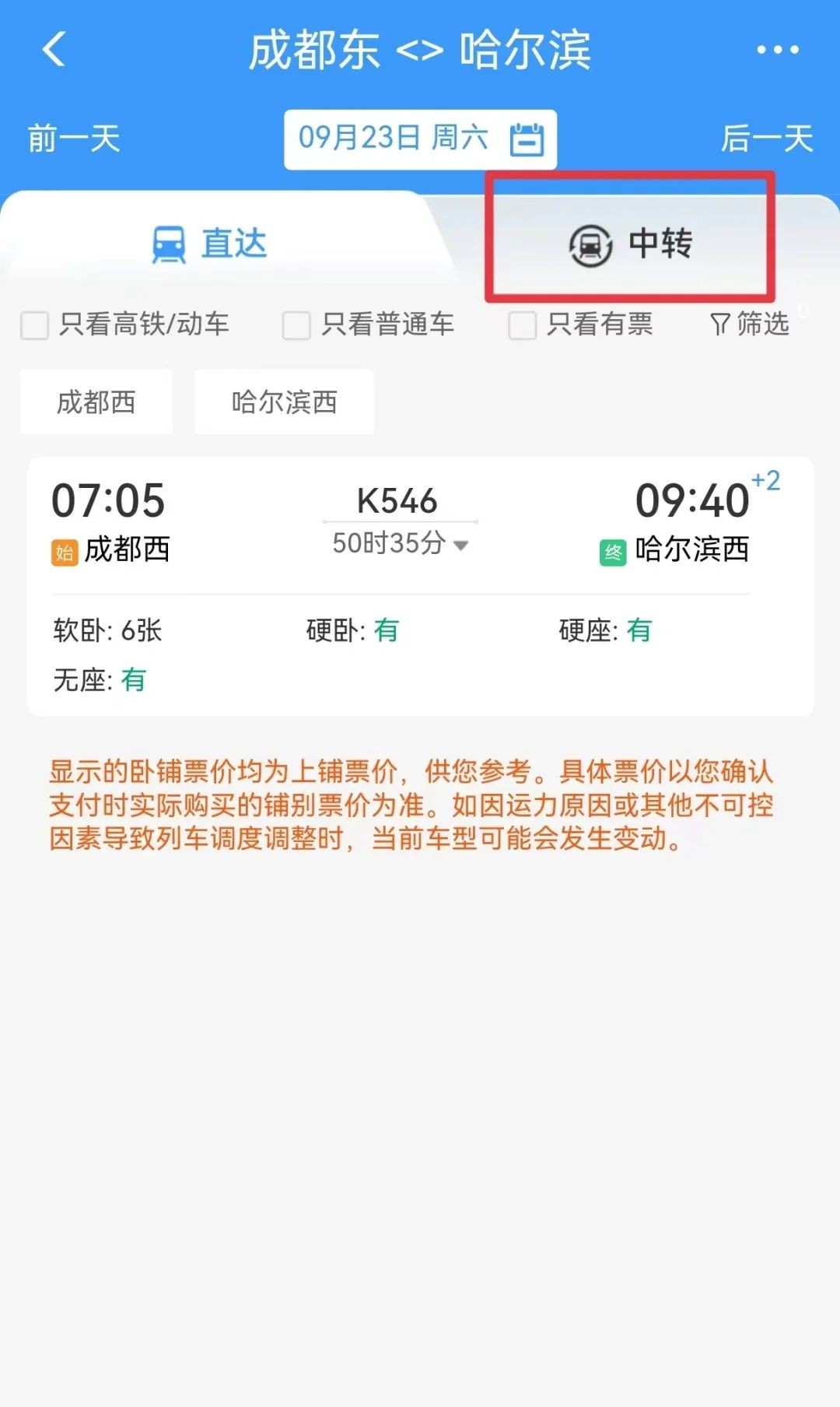Select the 哈尔滨西 station chip
The image size is (840, 1407).
tap(284, 402)
